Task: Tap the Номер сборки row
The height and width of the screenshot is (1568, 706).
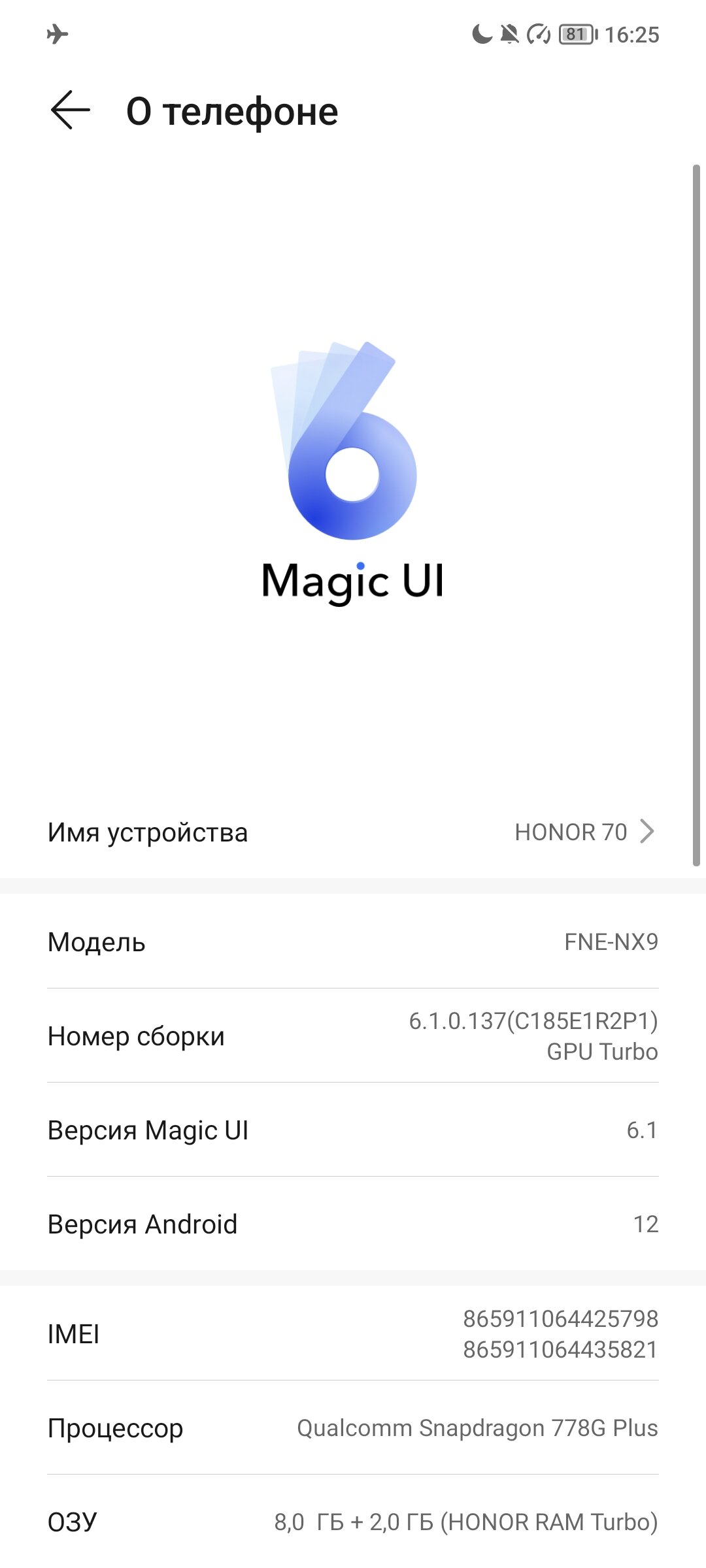Action: tap(353, 1036)
